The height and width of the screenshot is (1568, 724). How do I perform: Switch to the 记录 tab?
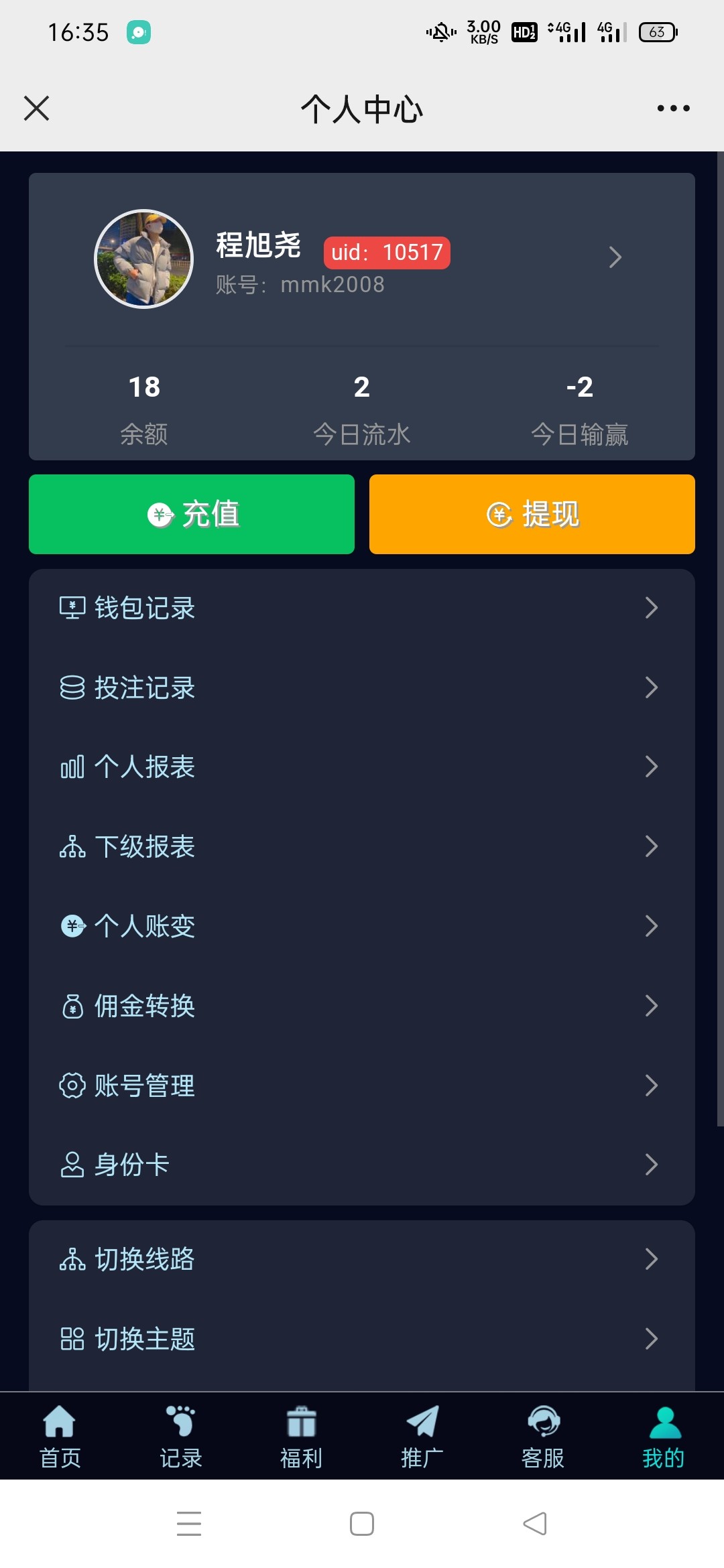(181, 1437)
